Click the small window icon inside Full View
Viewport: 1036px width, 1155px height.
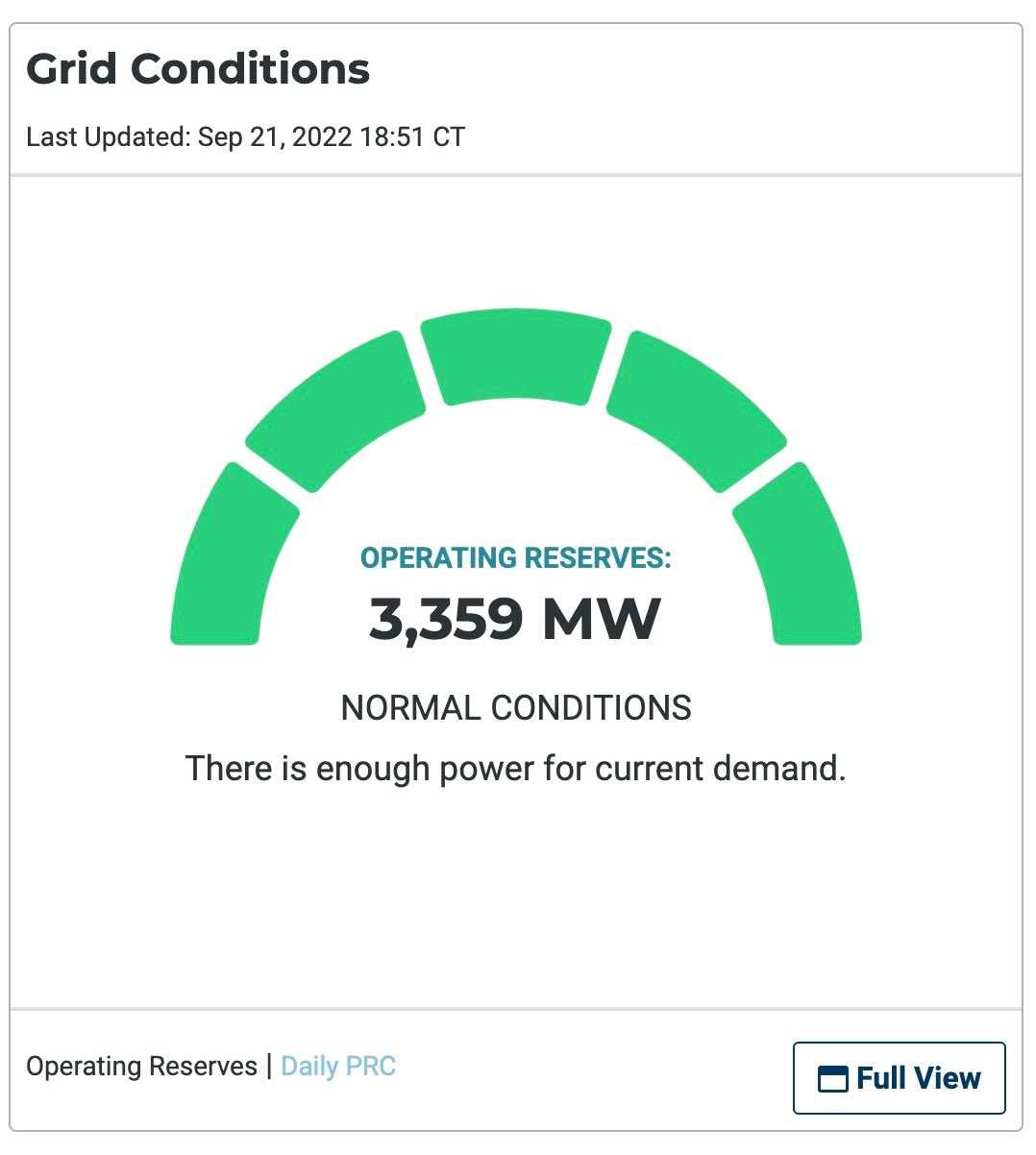[x=832, y=1078]
